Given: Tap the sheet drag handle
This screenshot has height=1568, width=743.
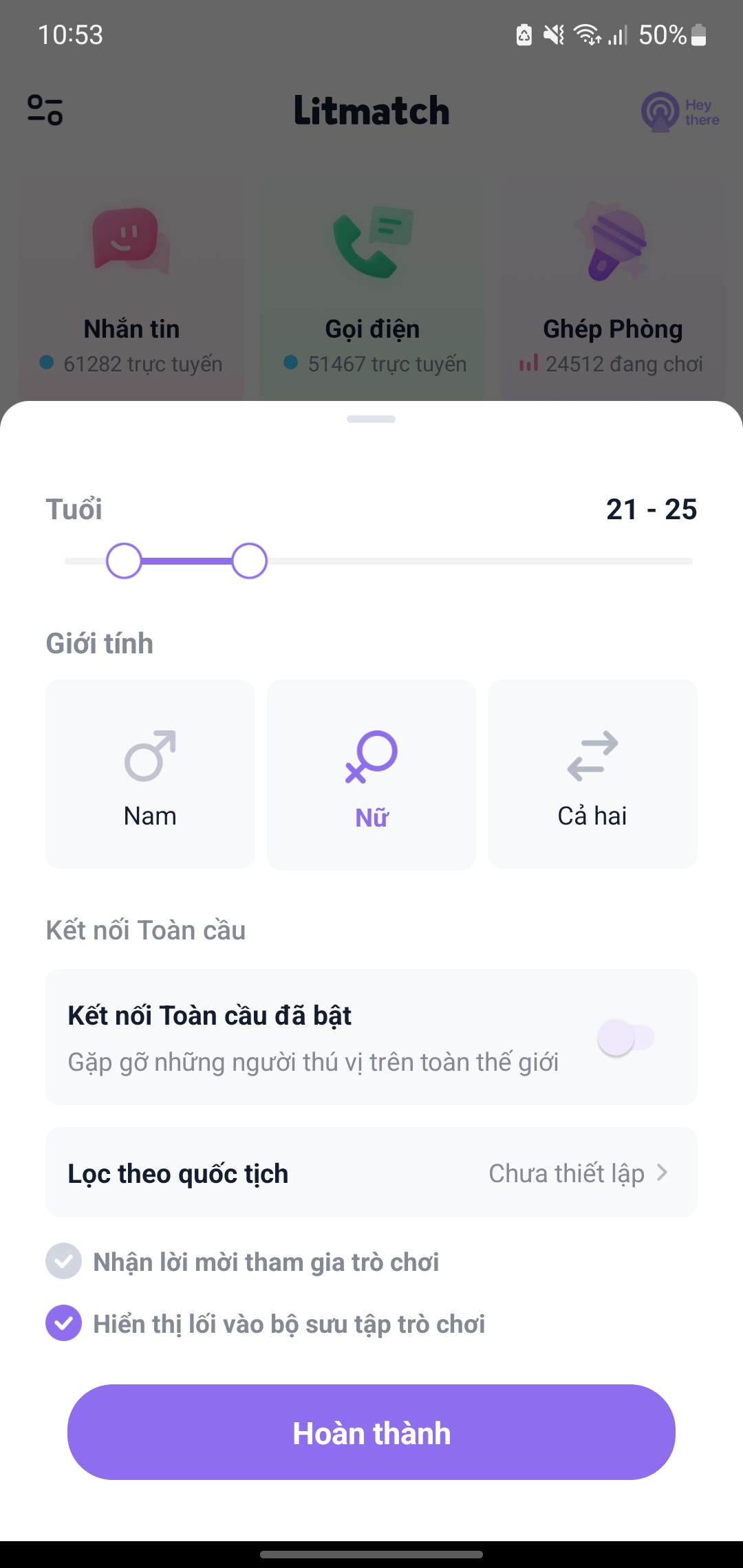Looking at the screenshot, I should point(371,419).
